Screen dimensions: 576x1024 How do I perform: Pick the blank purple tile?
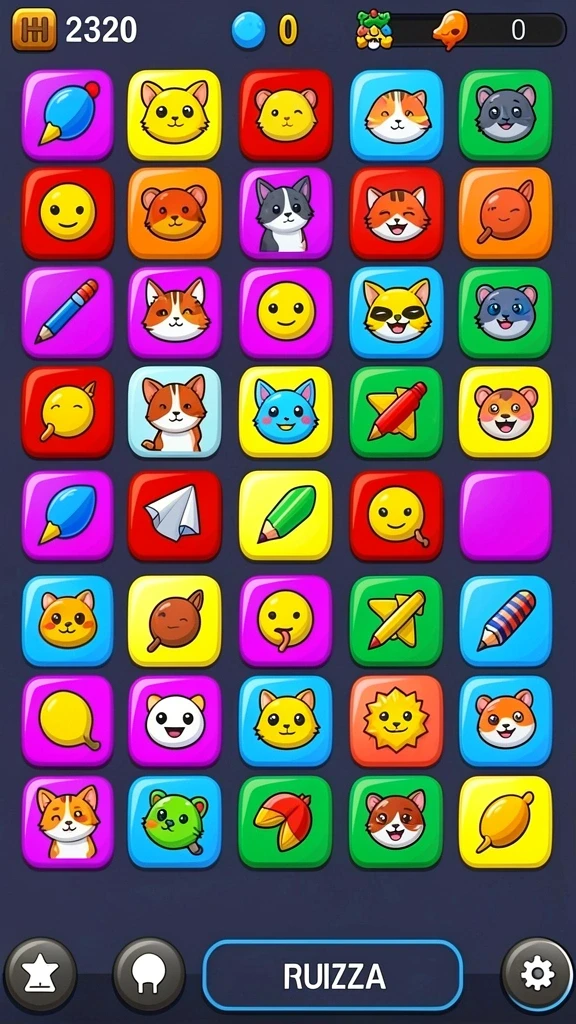pos(505,515)
